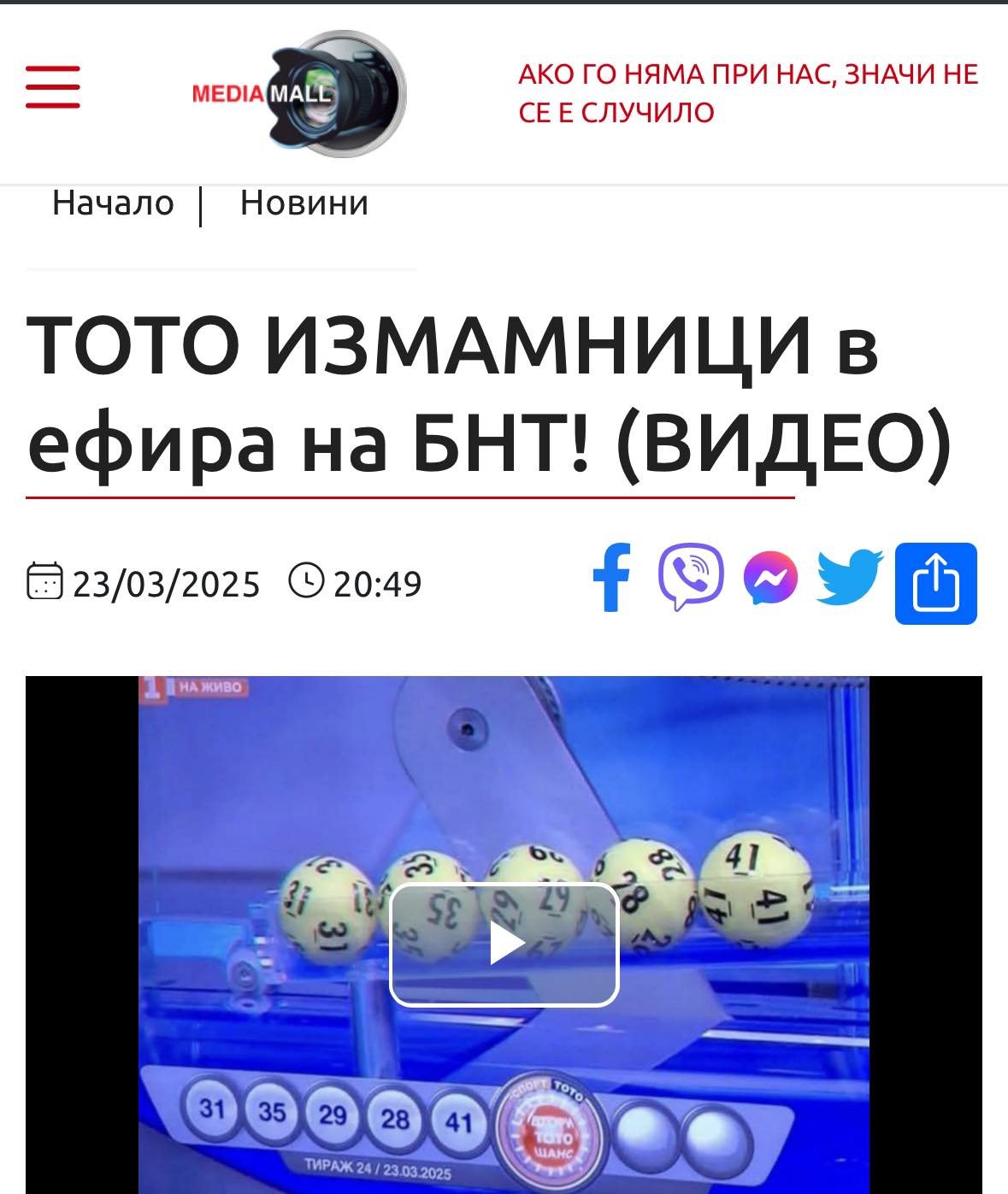This screenshot has width=1008, height=1194.
Task: Share article via Viber
Action: click(x=691, y=577)
